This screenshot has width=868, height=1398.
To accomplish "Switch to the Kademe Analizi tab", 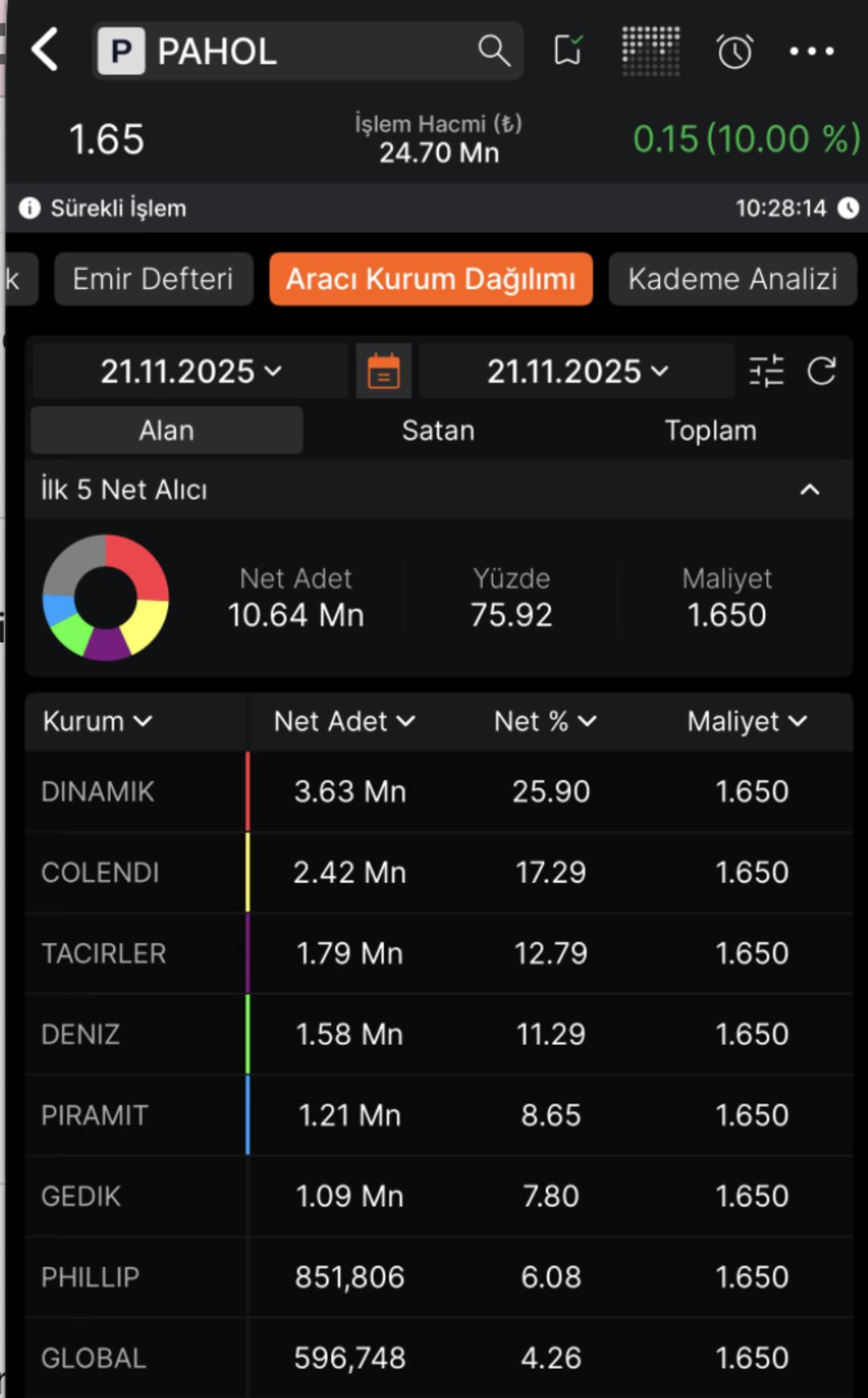I will (x=732, y=279).
